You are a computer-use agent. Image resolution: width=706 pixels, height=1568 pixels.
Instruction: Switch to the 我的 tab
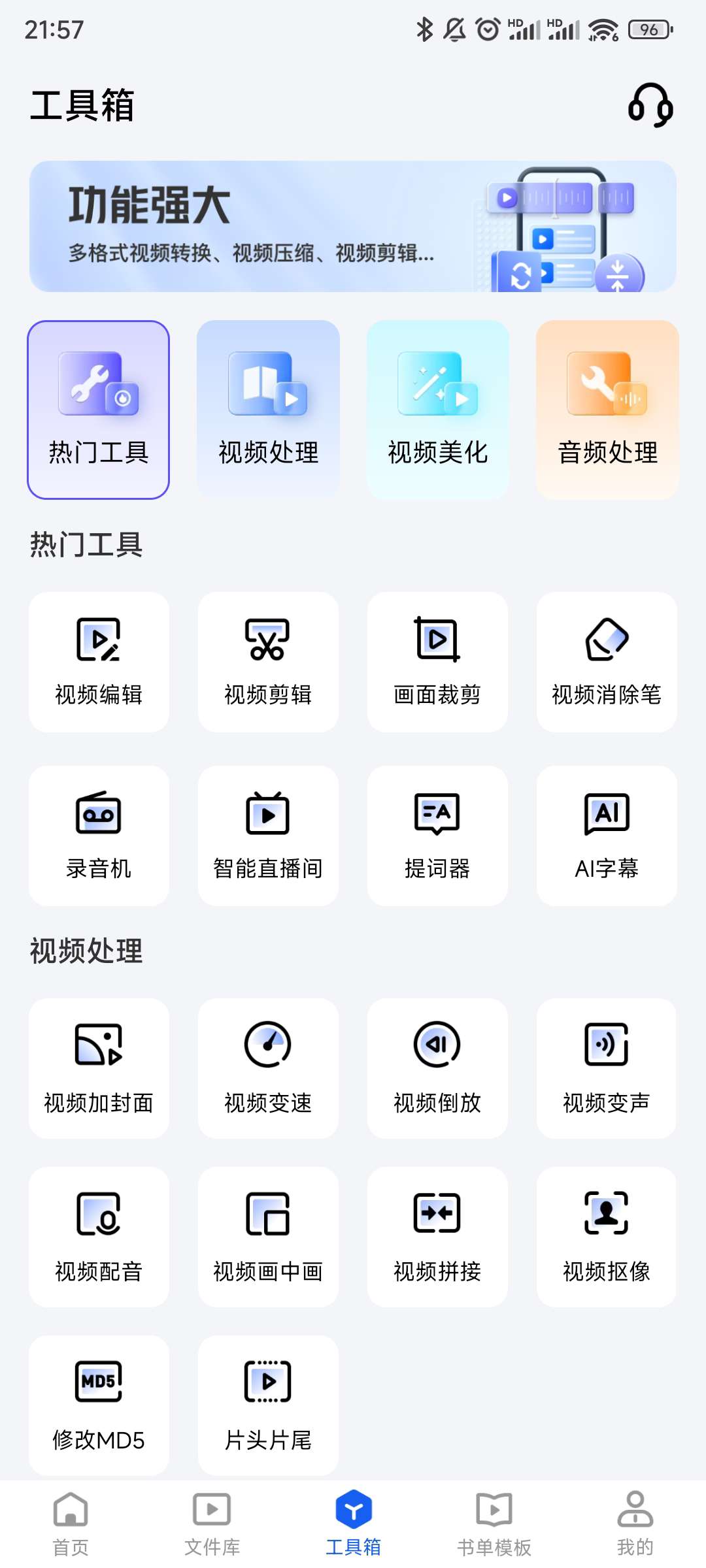pos(635,1524)
